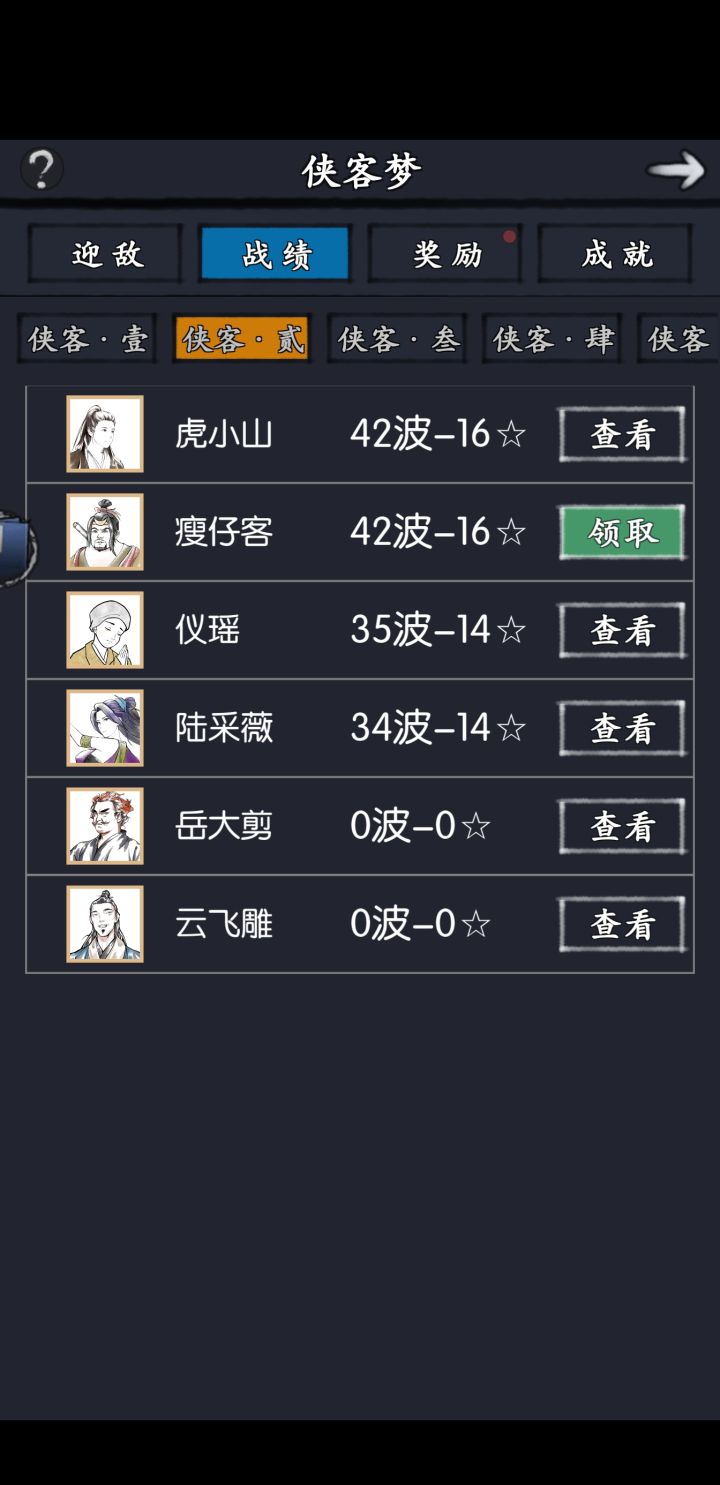Click 岳大剪's avatar portrait
Image resolution: width=720 pixels, height=1485 pixels.
104,825
